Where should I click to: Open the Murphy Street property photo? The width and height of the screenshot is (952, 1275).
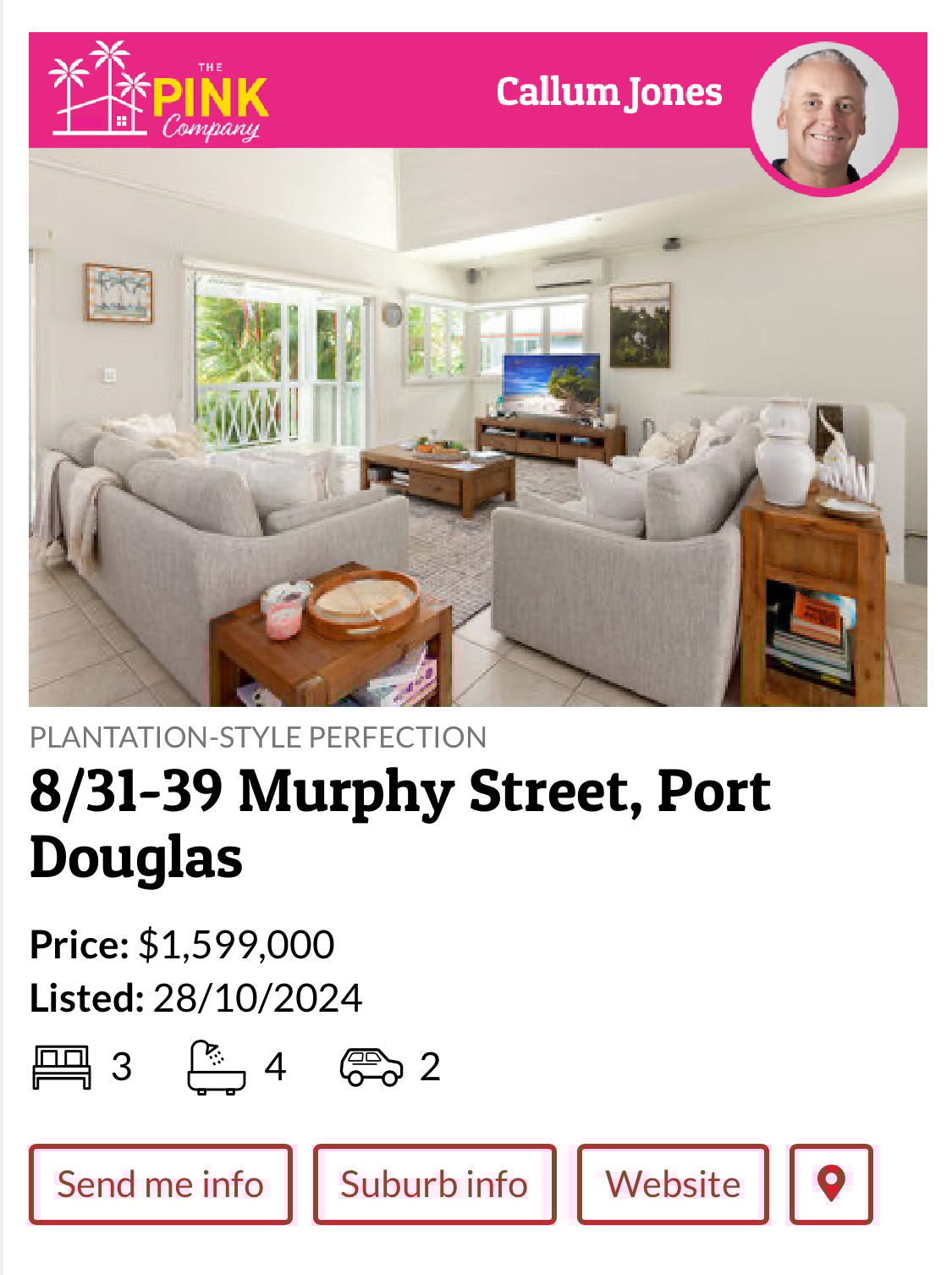tap(477, 428)
